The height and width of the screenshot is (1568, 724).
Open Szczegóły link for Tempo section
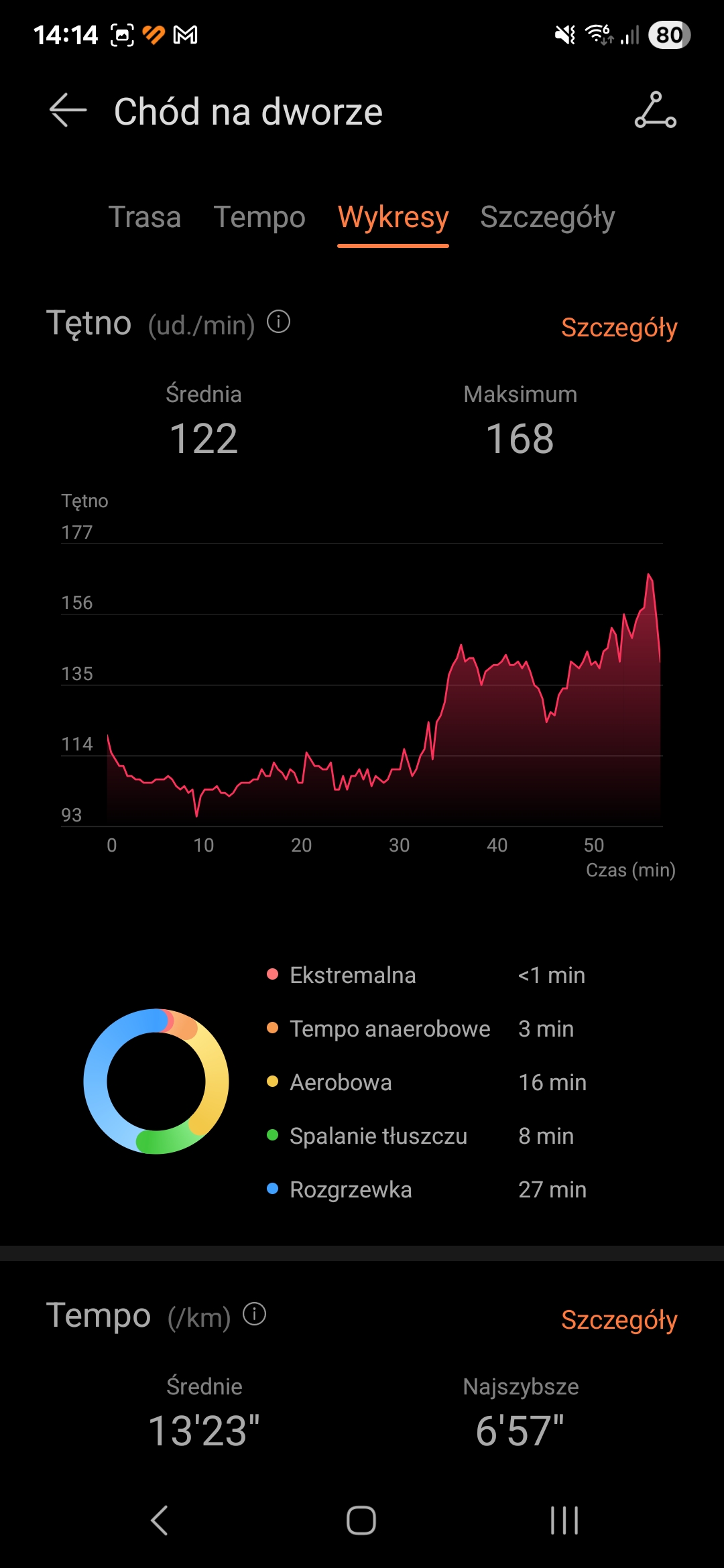pos(619,1320)
